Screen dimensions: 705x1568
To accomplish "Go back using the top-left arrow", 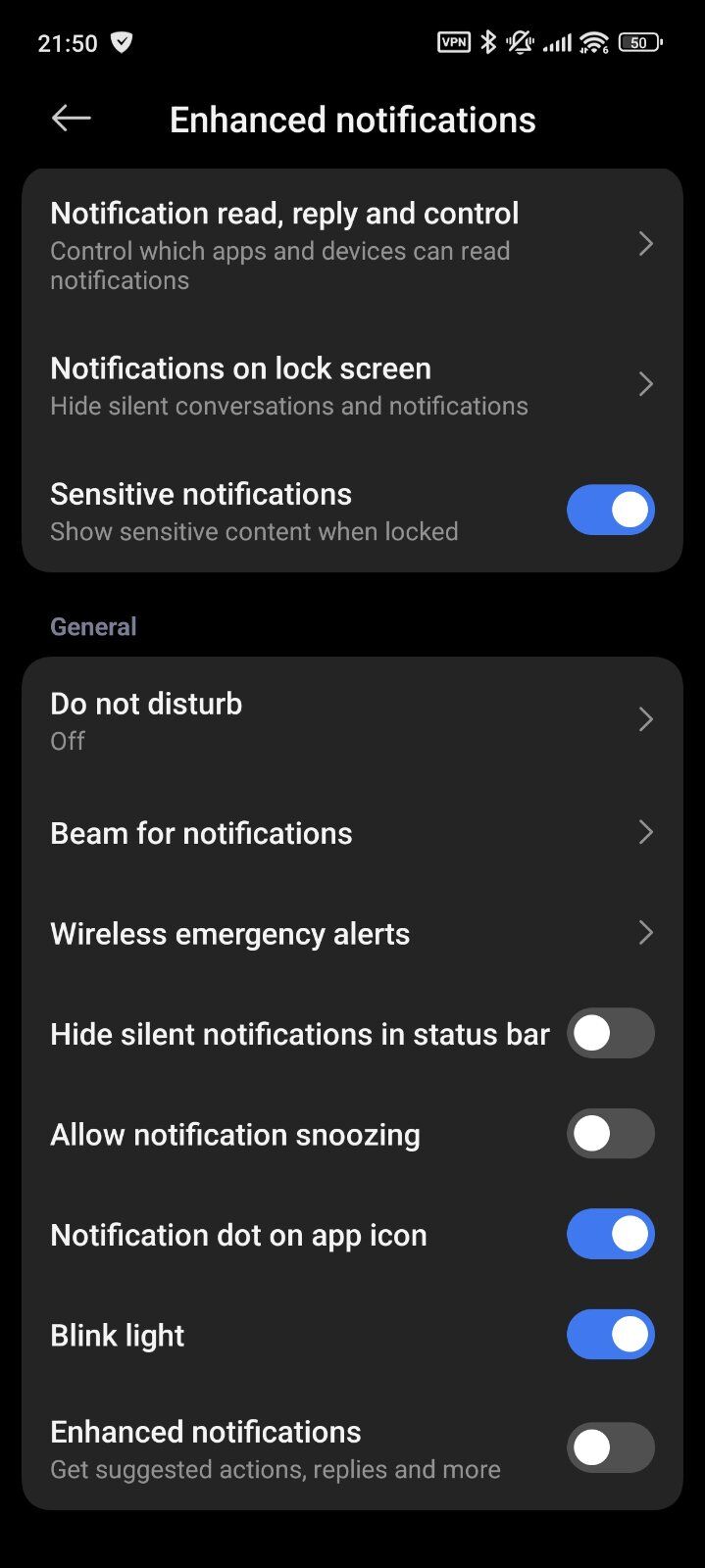I will [x=71, y=119].
